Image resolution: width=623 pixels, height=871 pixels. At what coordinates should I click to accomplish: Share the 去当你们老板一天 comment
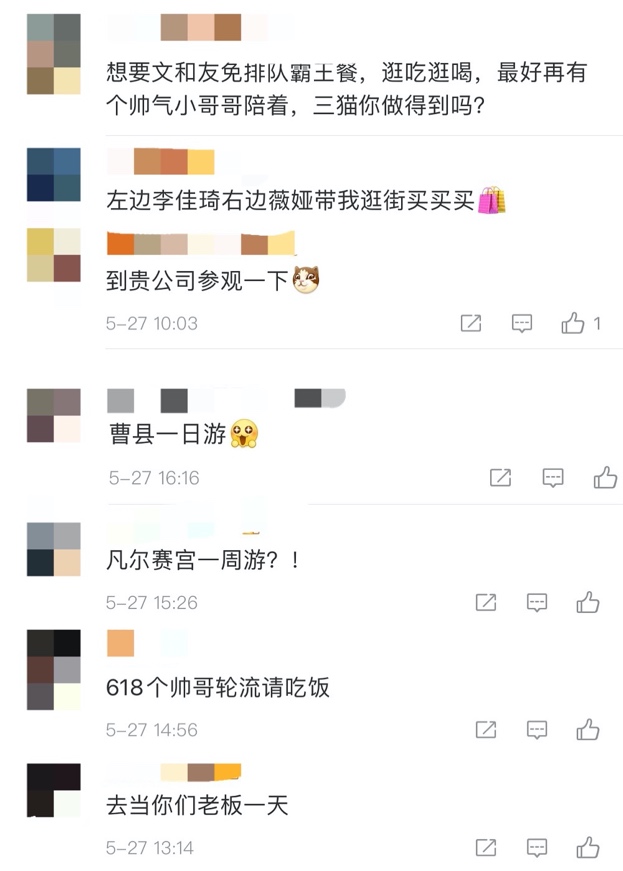[485, 848]
